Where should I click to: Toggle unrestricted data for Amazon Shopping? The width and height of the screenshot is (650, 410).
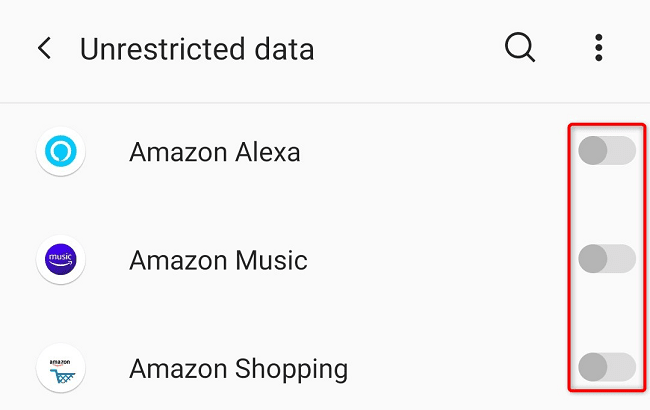(x=606, y=367)
